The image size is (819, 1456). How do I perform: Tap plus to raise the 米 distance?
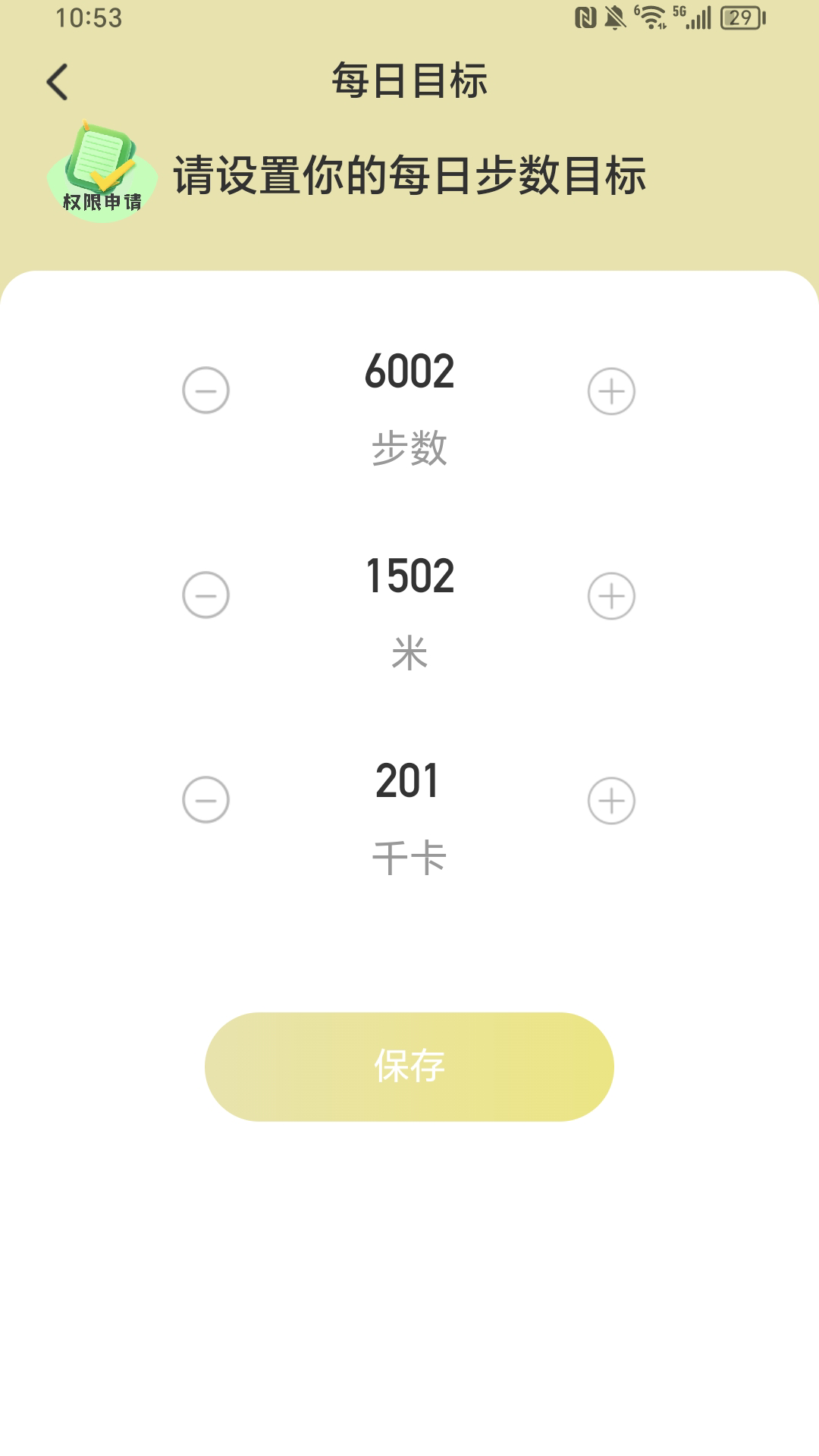611,596
